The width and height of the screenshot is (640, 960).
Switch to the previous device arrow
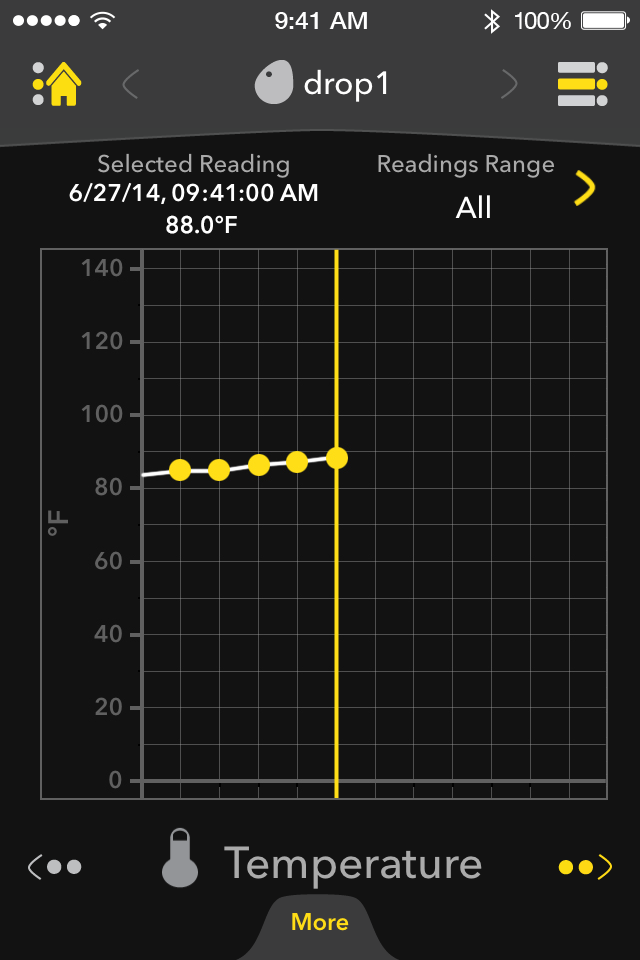pos(130,84)
